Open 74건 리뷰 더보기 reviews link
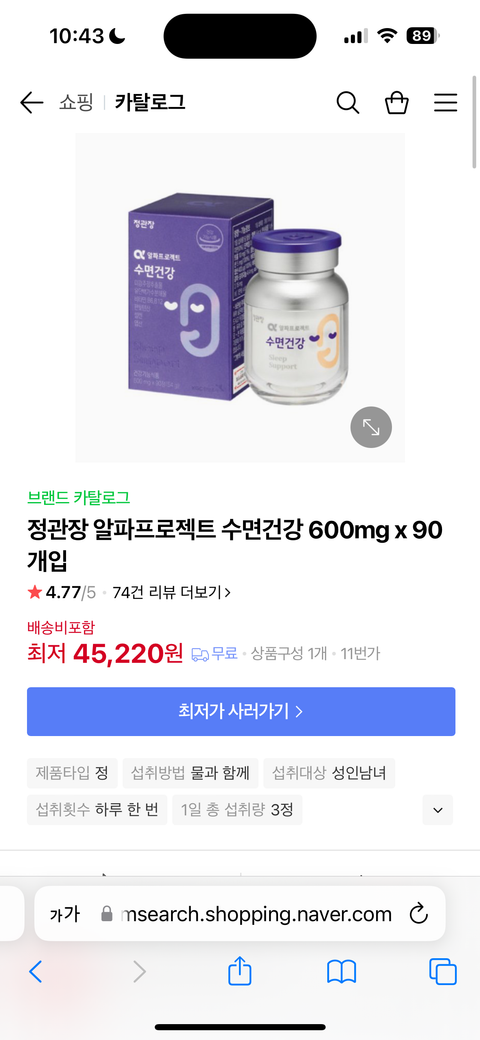Viewport: 480px width, 1040px height. coord(172,592)
